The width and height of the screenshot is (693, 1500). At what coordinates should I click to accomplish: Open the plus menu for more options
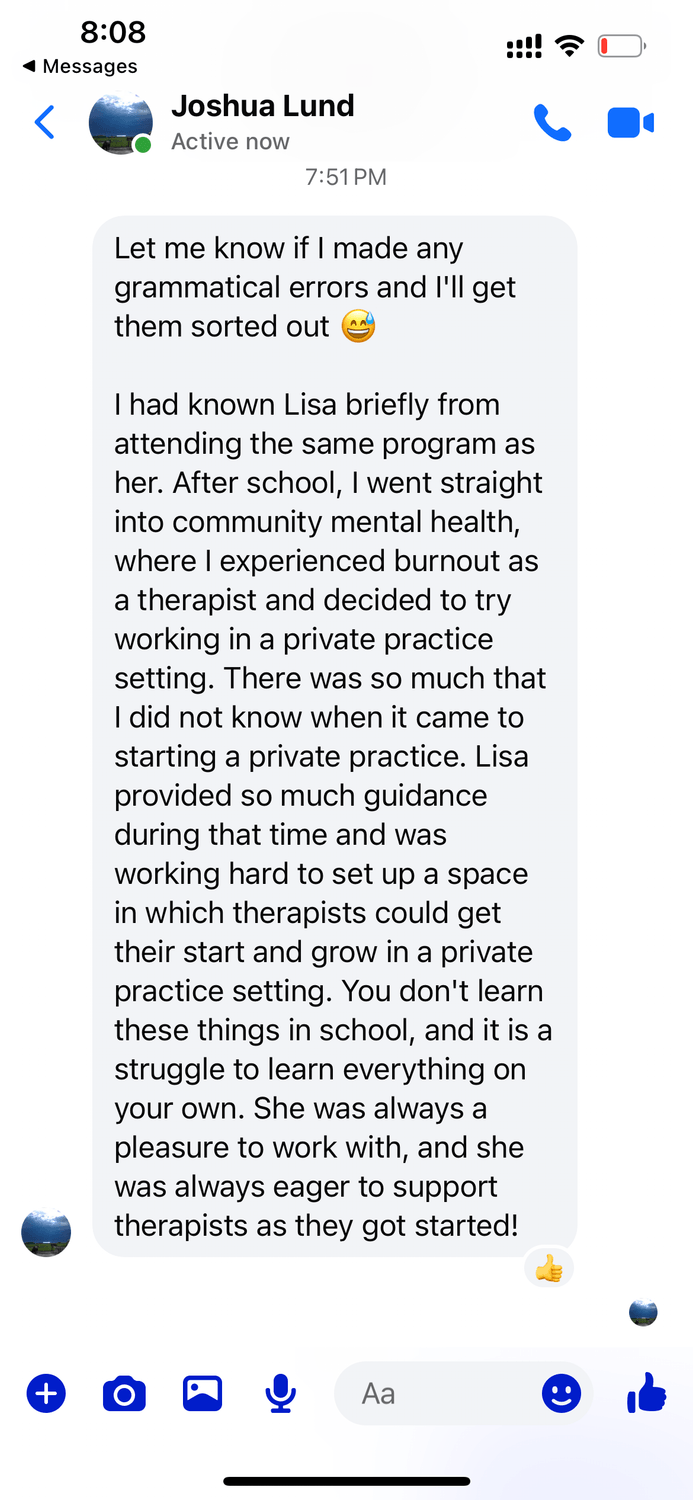pos(46,1393)
